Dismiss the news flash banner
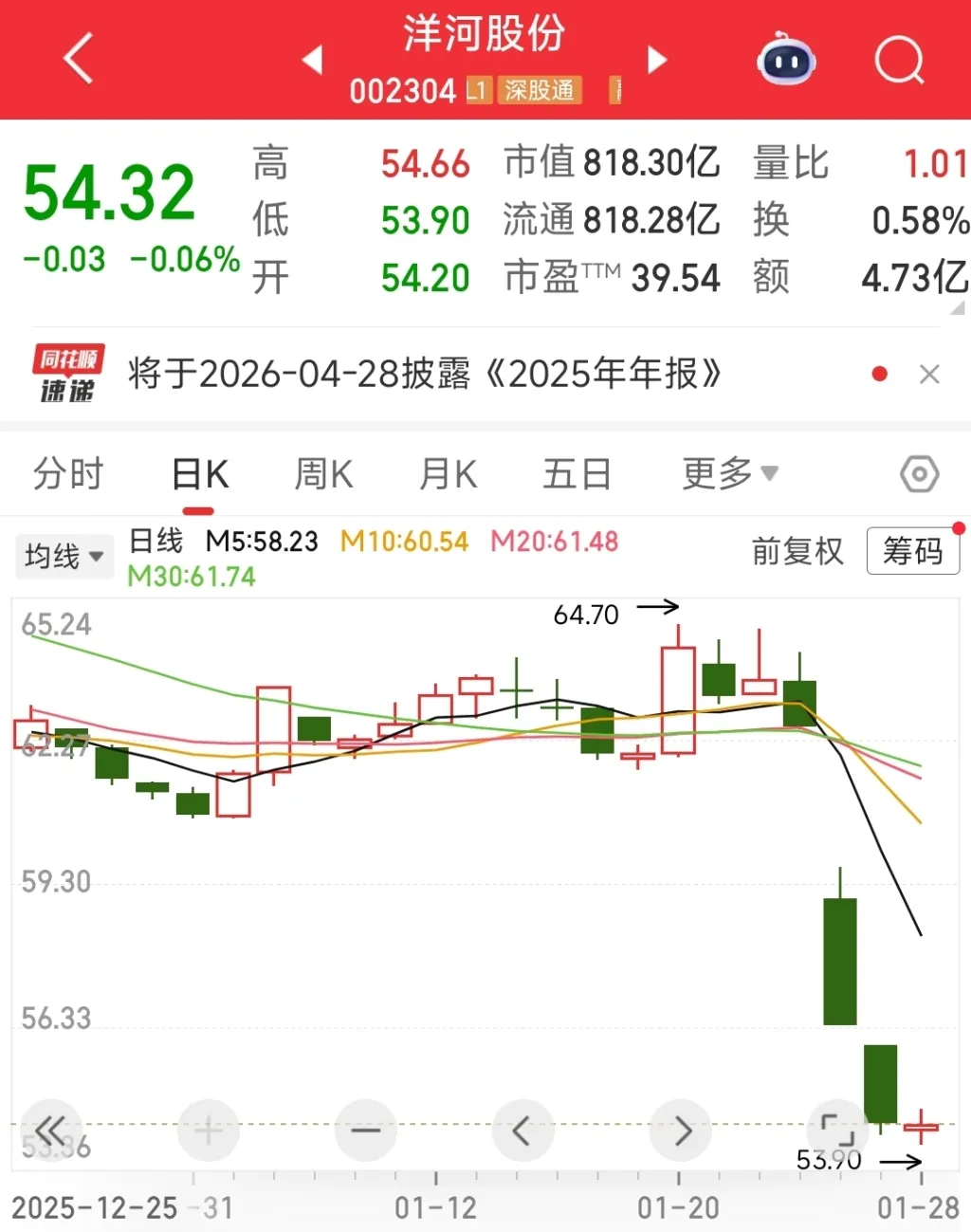This screenshot has width=971, height=1232. [x=929, y=375]
